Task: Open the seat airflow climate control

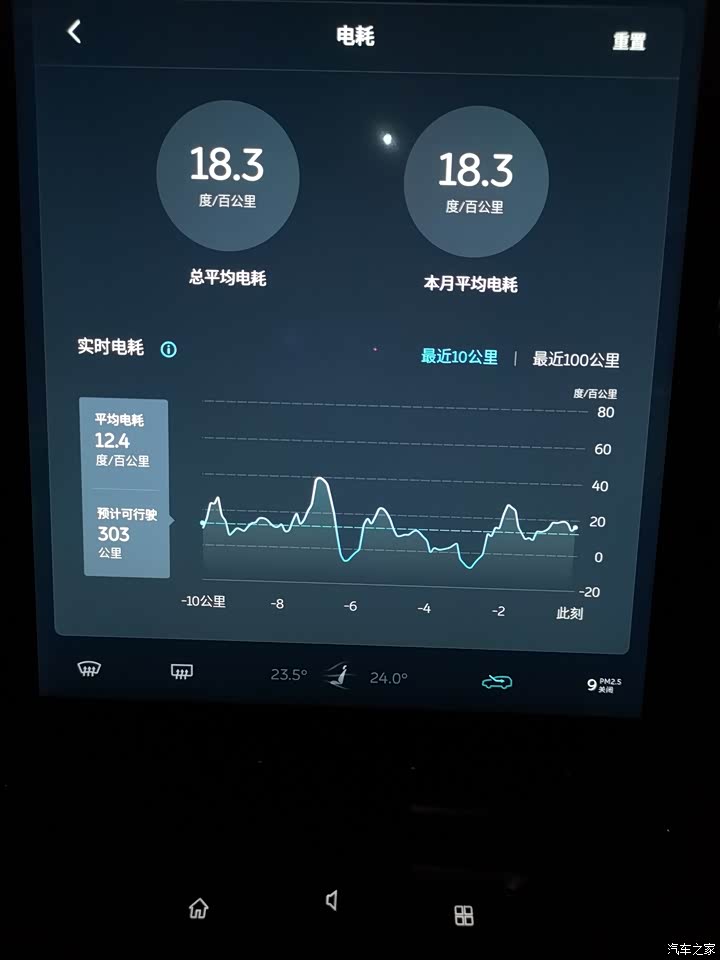Action: [x=340, y=677]
